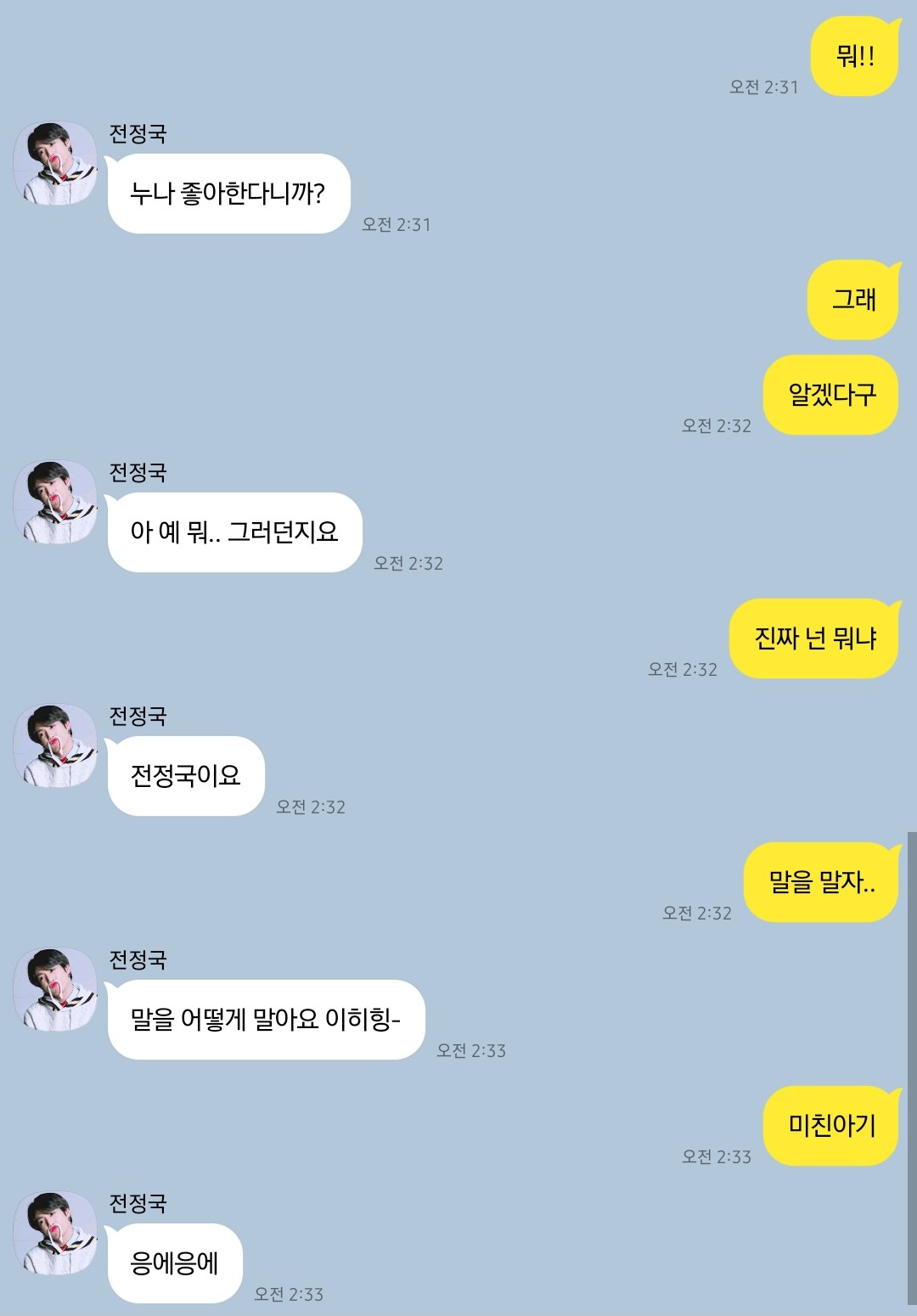Tap profile picture next to '응에응에' message
Viewport: 917px width, 1316px height.
pyautogui.click(x=56, y=1234)
